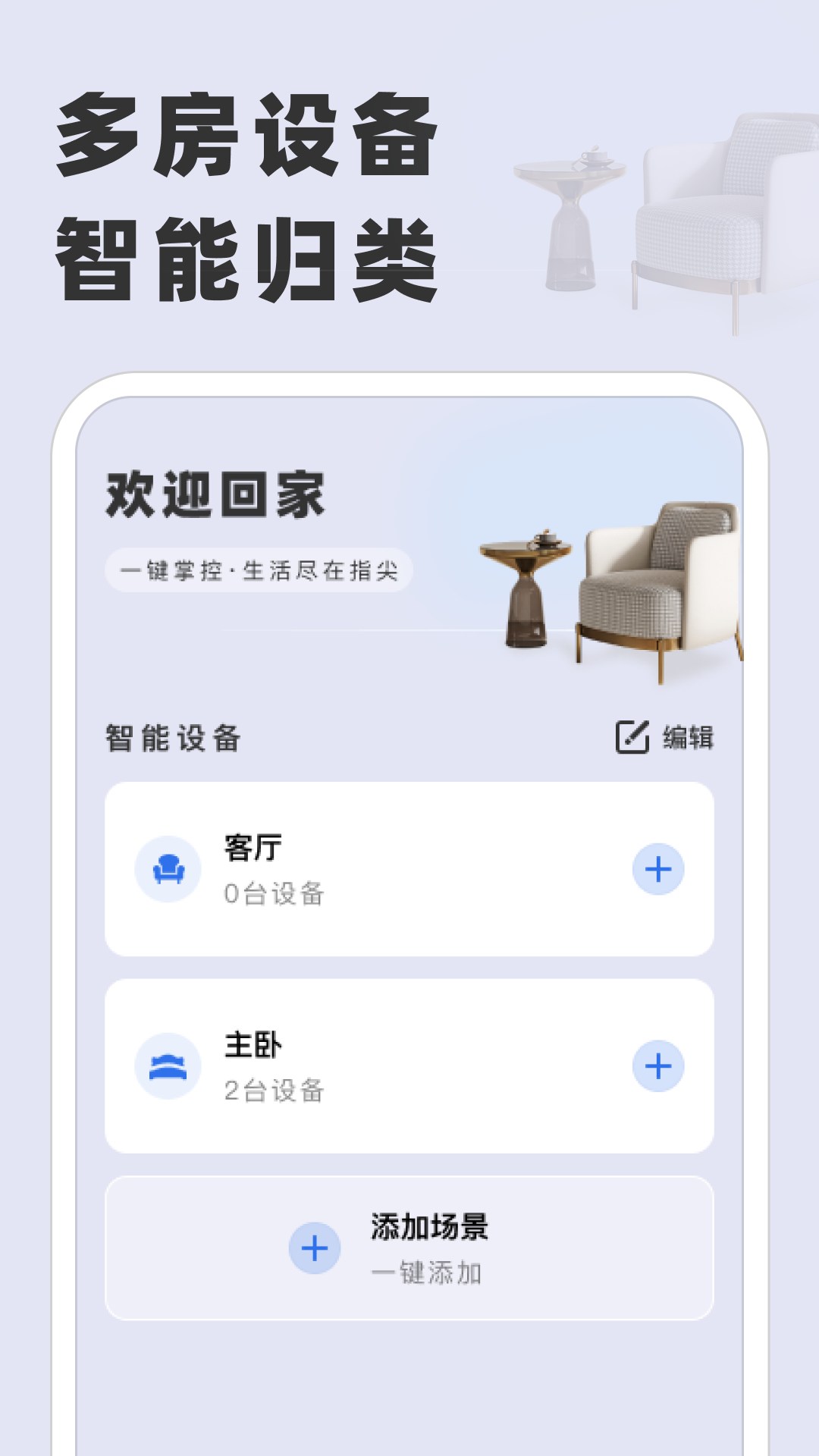Click the blue plus icon on 客厅 card
819x1456 pixels.
coord(659,871)
